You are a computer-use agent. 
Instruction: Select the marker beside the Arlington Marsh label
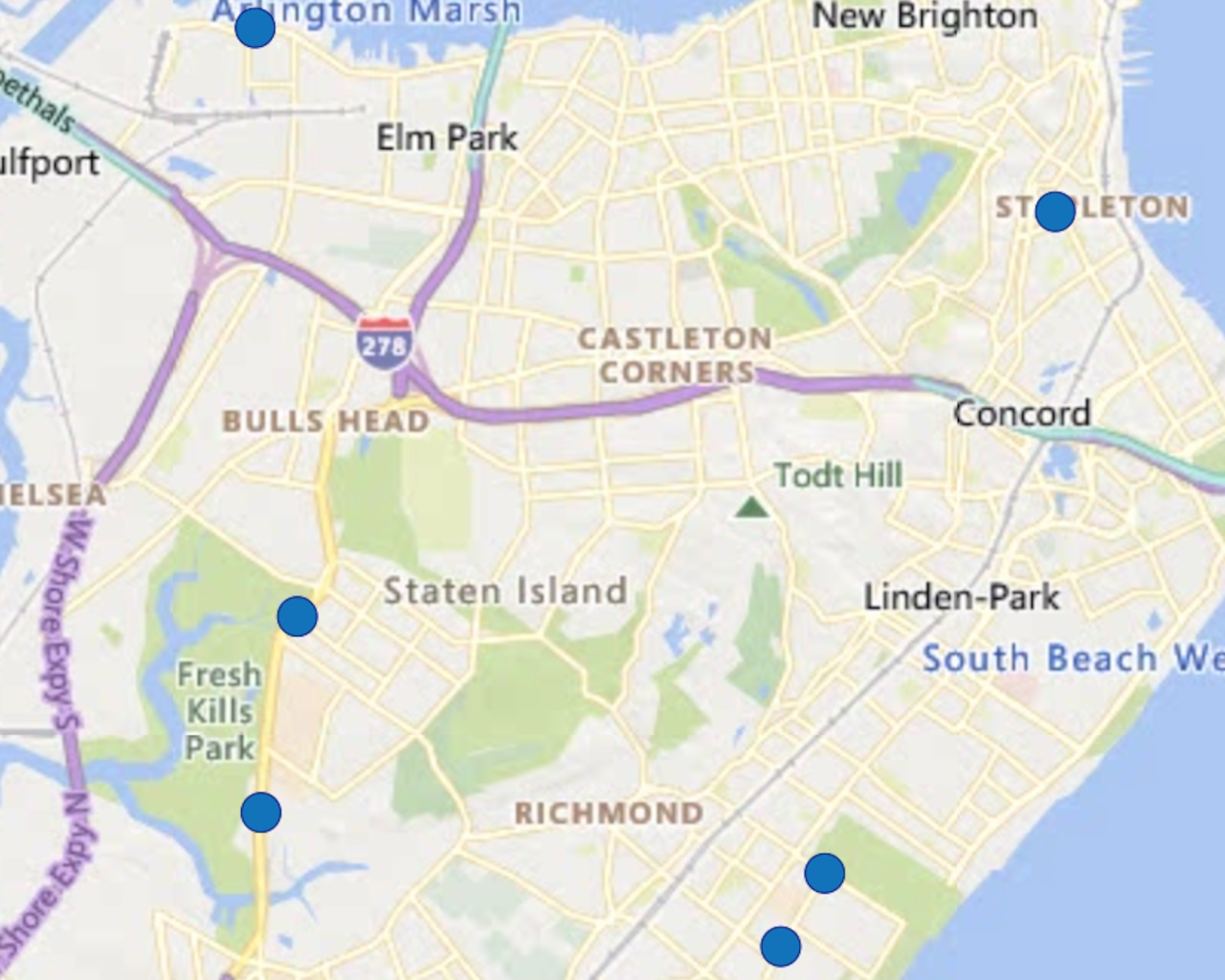pos(255,29)
